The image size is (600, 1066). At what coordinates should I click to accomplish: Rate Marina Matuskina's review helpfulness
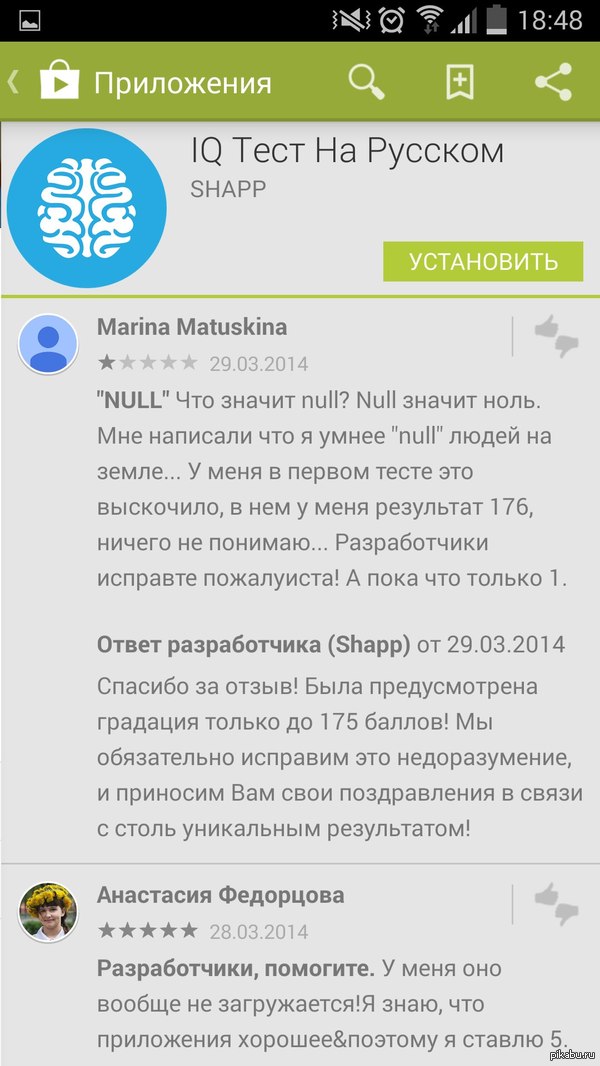pyautogui.click(x=556, y=337)
